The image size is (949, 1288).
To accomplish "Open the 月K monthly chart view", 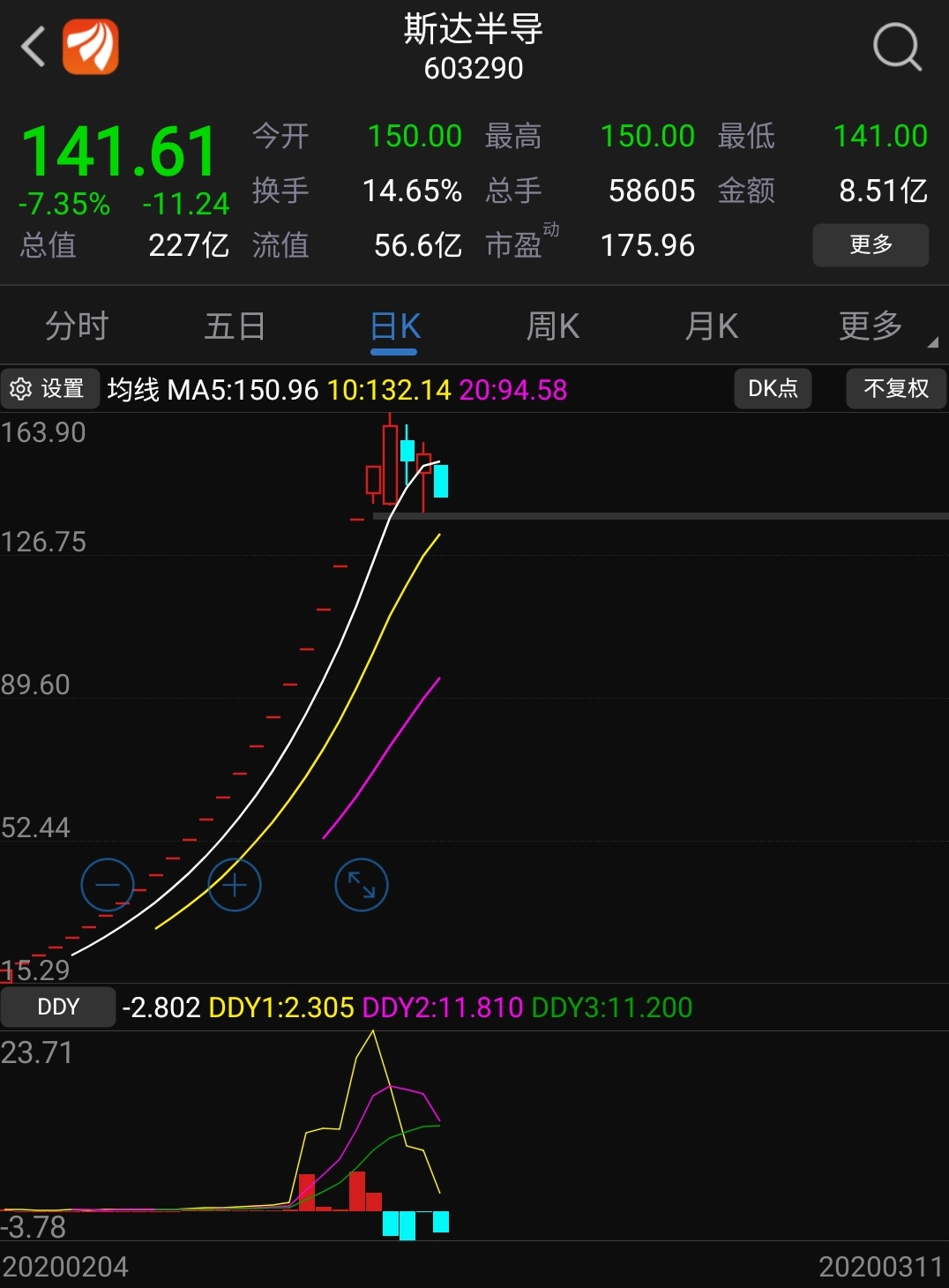I will click(x=710, y=326).
